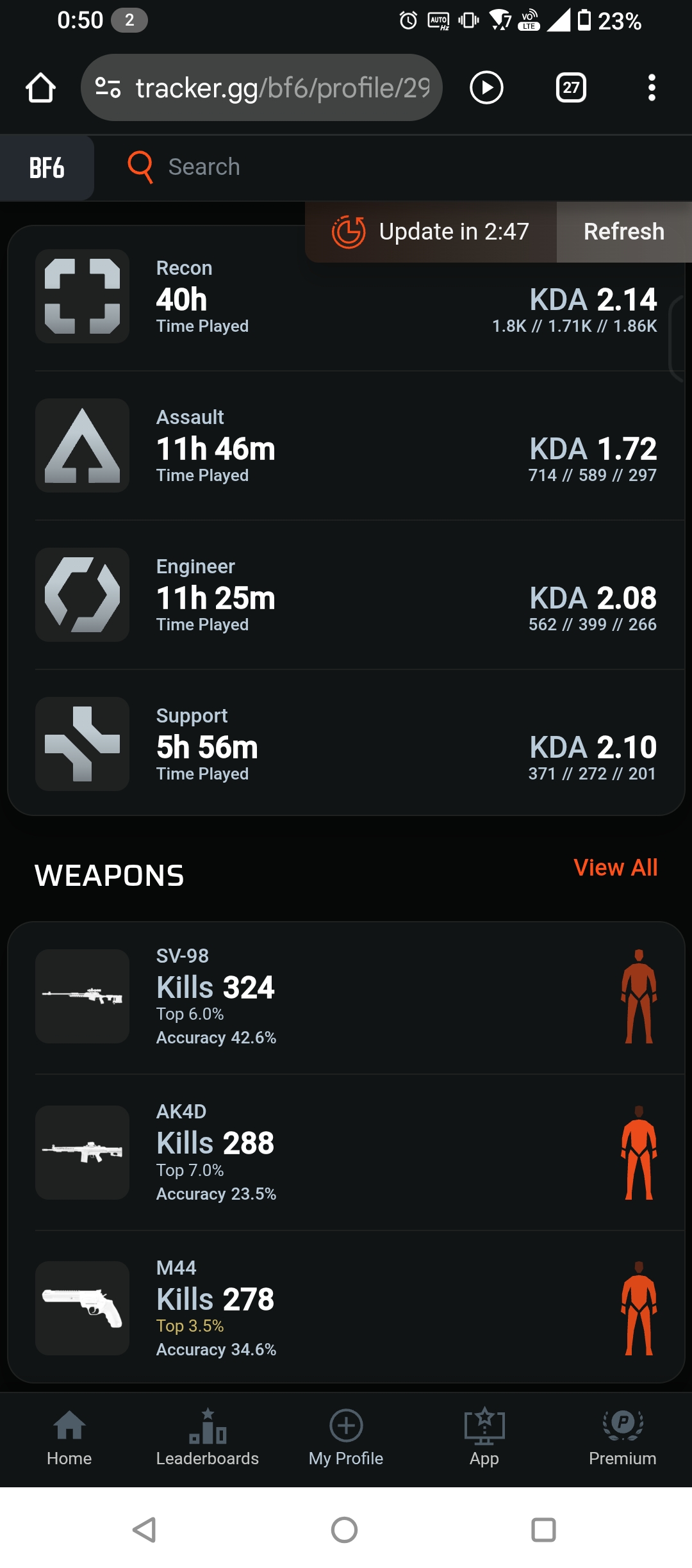Tap the browser home icon

pyautogui.click(x=40, y=88)
